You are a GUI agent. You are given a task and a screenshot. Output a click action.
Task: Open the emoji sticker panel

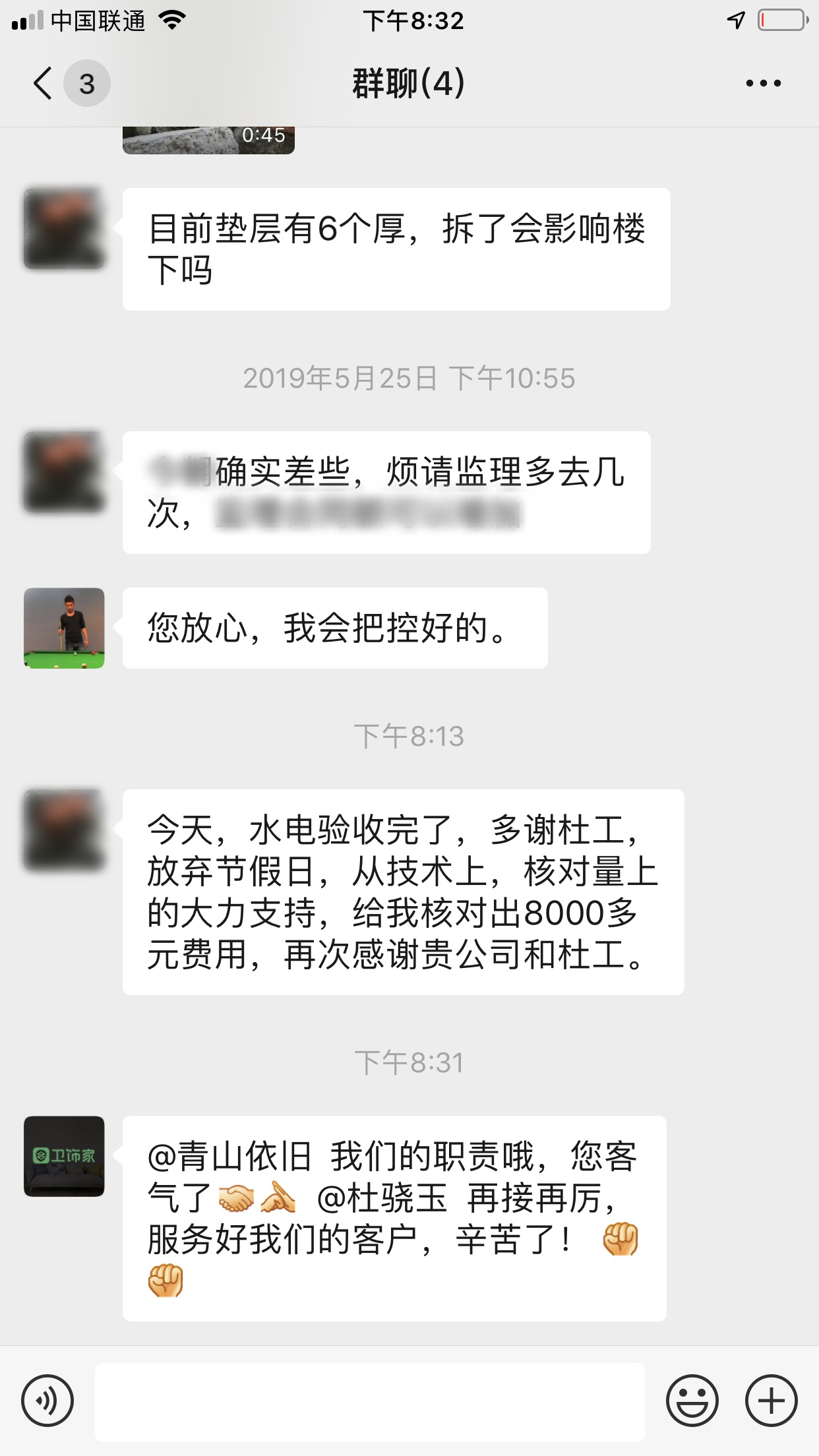(692, 1400)
